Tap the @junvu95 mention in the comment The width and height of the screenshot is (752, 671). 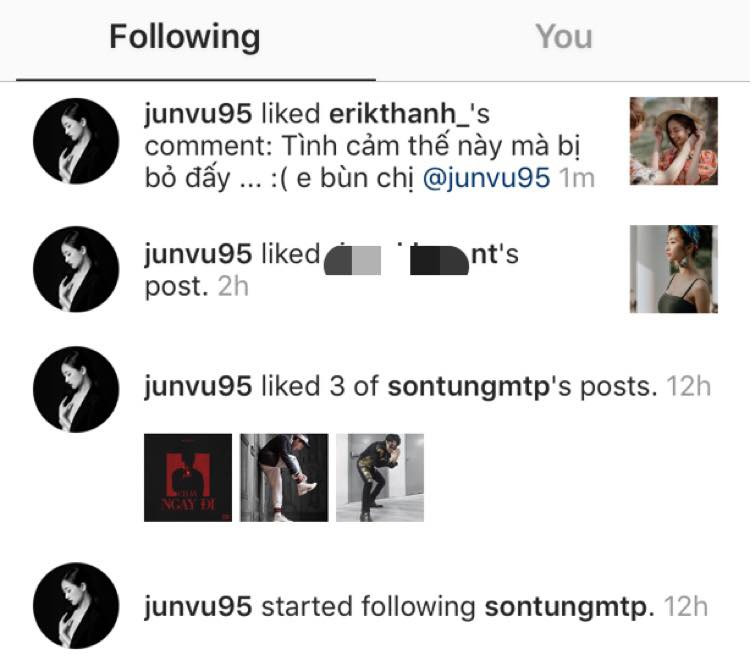(485, 177)
